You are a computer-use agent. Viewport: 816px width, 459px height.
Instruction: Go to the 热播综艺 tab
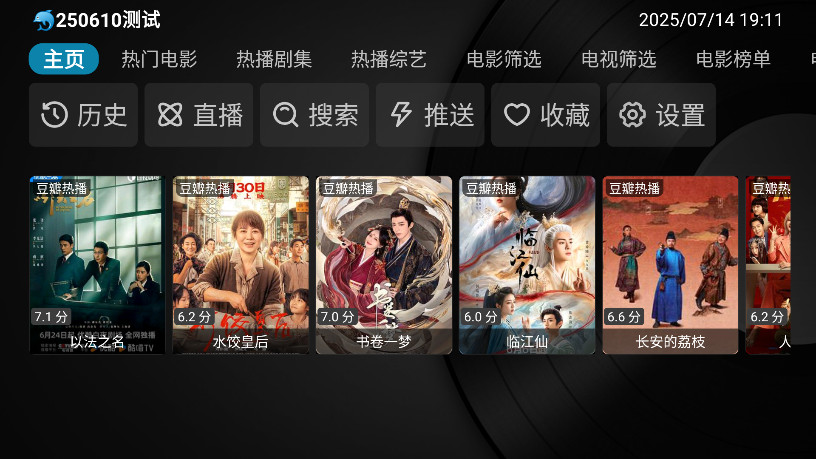(389, 59)
